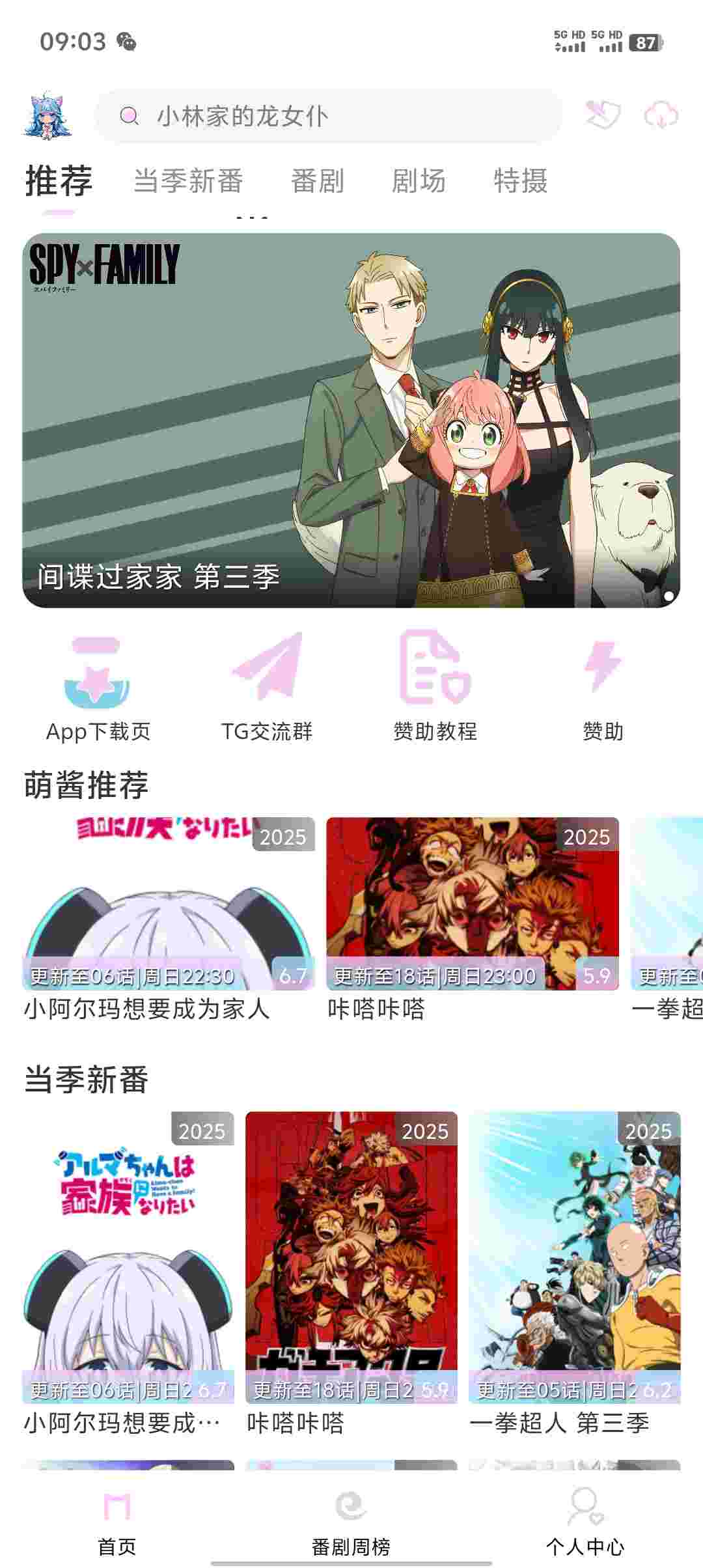Open the 间谍过家家 第三季 banner
Viewport: 703px width, 1568px height.
351,420
